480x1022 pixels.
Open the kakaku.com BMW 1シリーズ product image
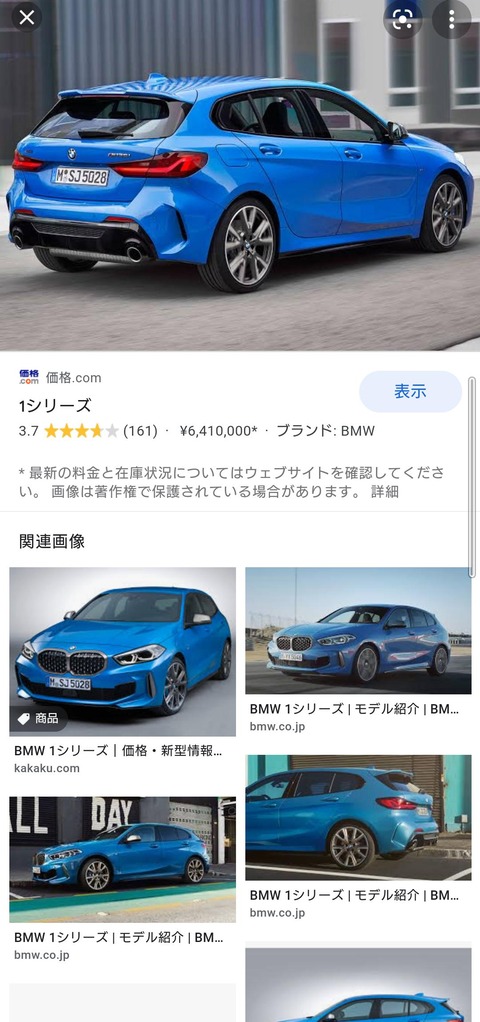(123, 652)
